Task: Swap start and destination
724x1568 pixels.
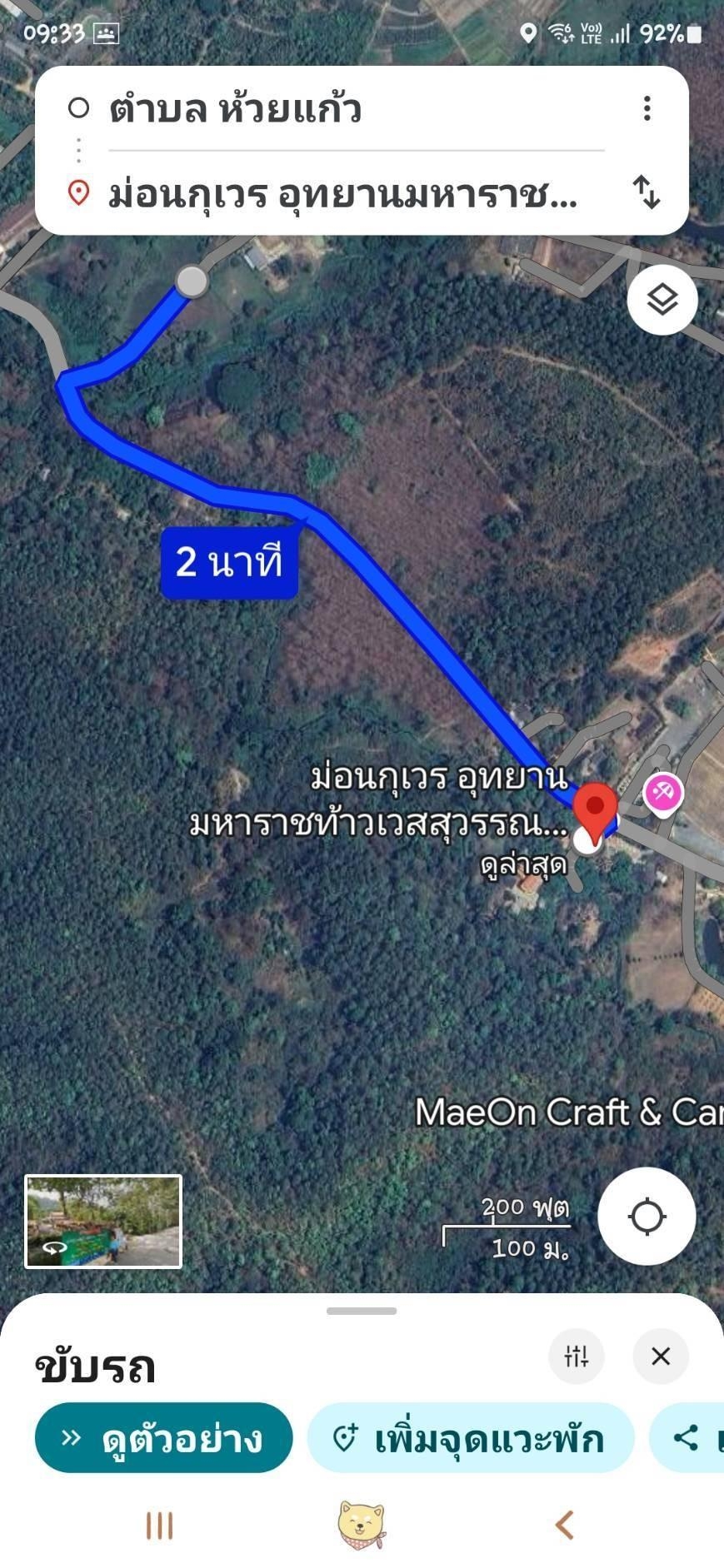Action: coord(647,192)
